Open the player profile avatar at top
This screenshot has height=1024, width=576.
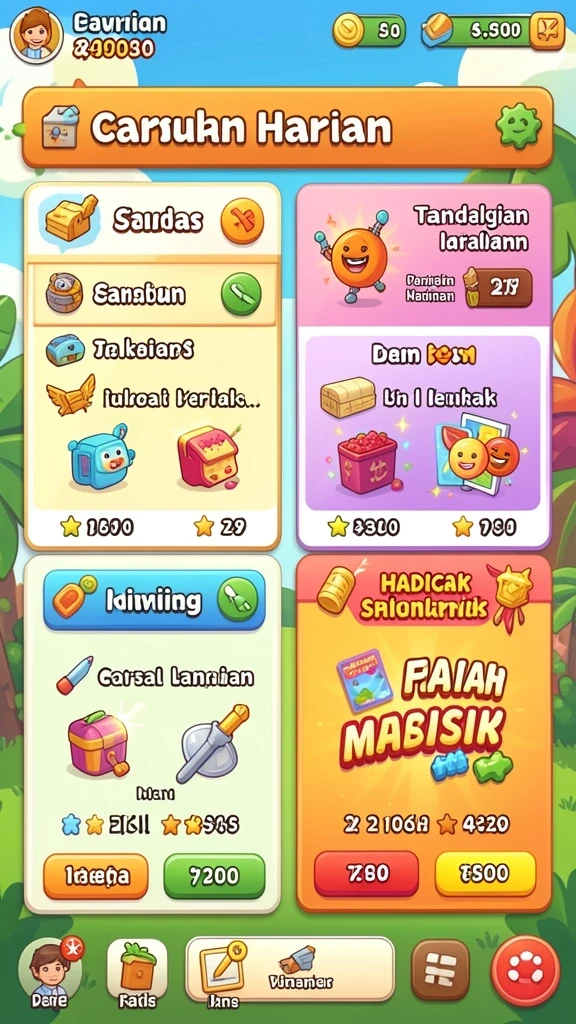tap(37, 35)
